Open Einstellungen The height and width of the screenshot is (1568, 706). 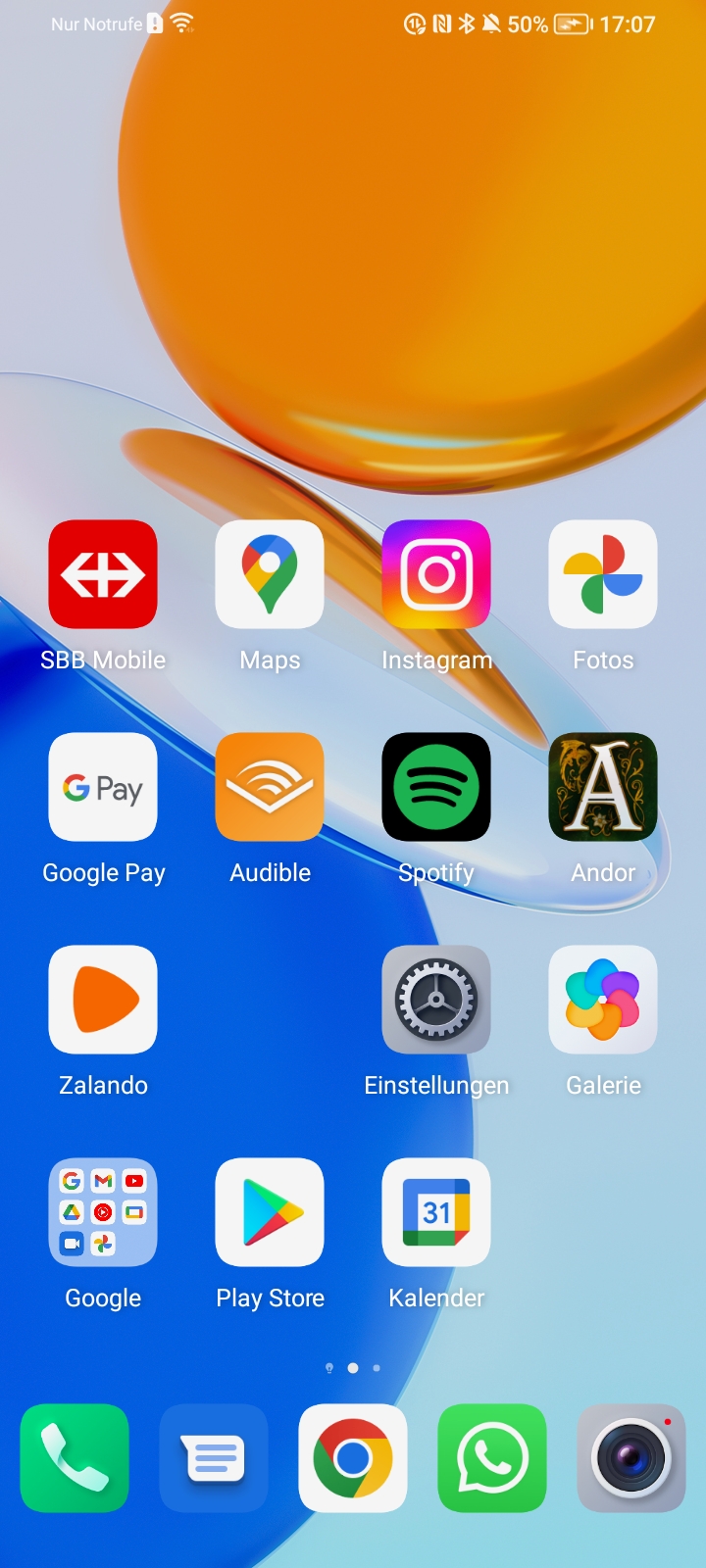pos(436,1000)
